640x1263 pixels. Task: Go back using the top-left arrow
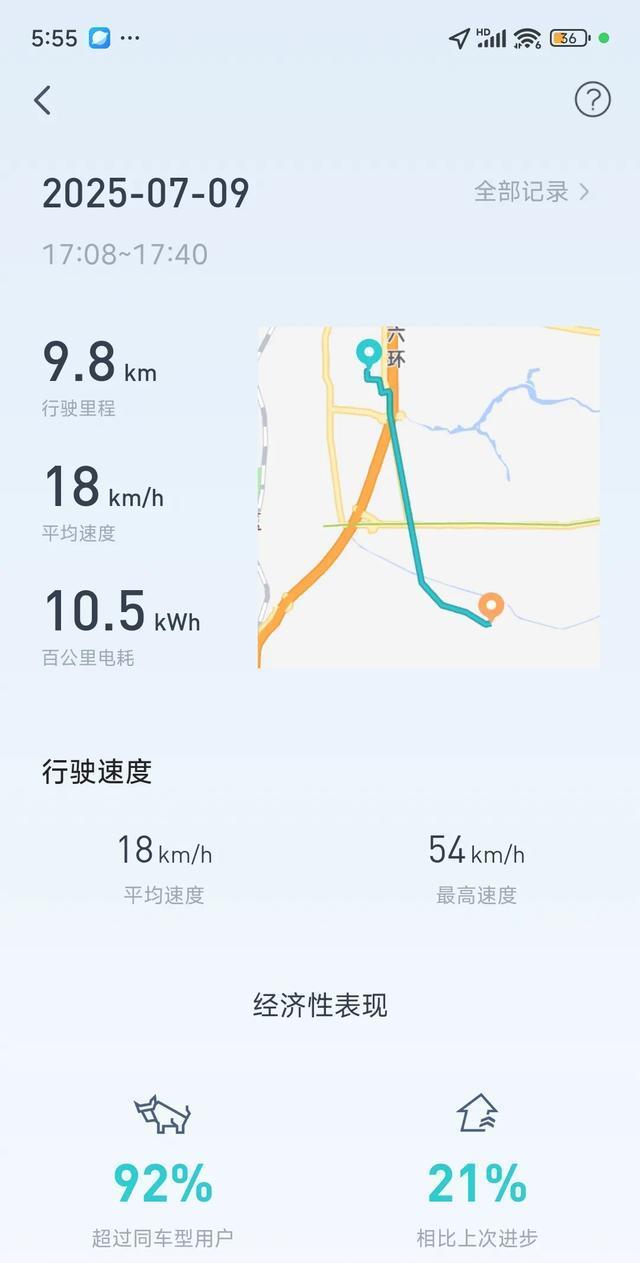point(42,100)
